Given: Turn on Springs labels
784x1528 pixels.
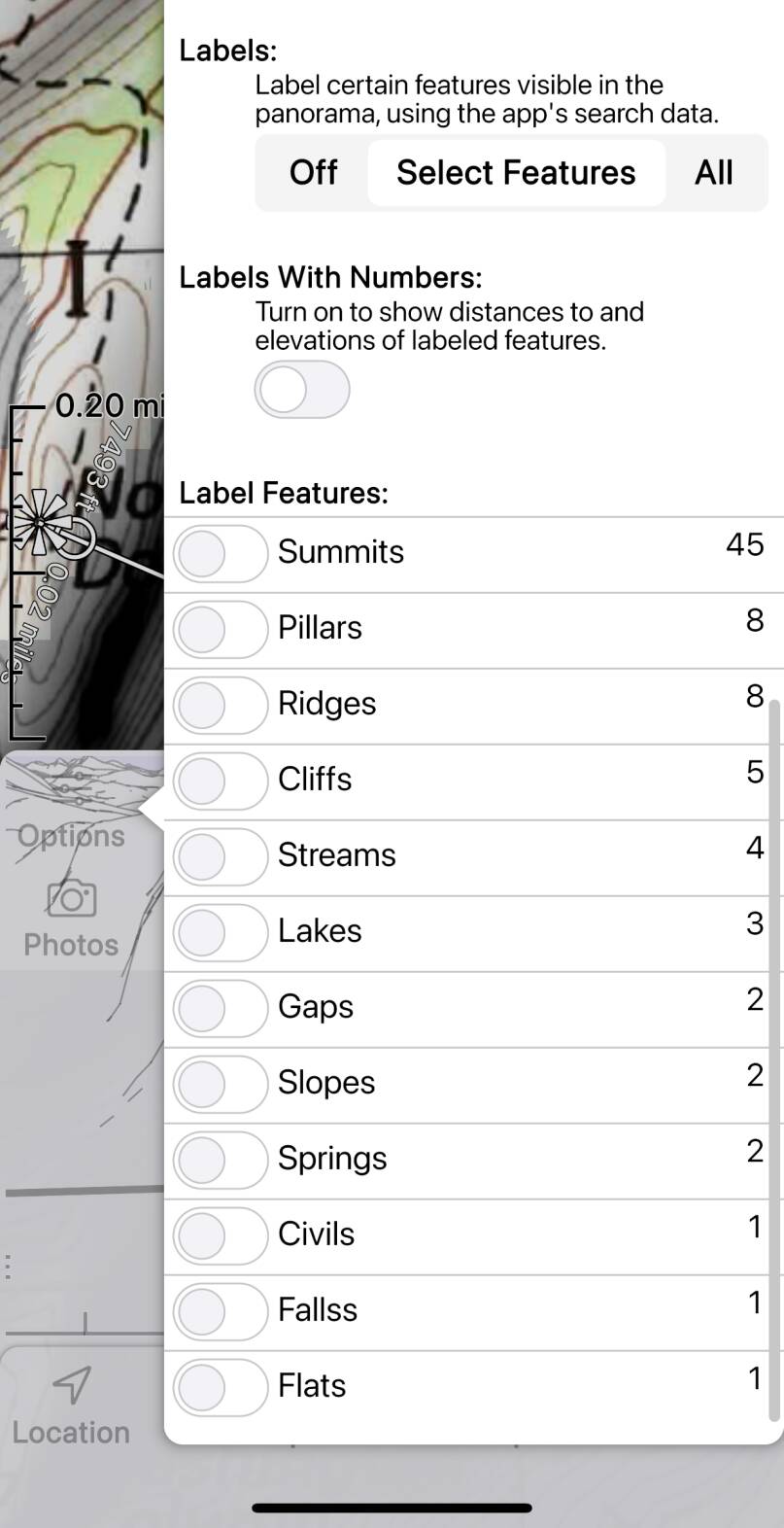Looking at the screenshot, I should (221, 1161).
